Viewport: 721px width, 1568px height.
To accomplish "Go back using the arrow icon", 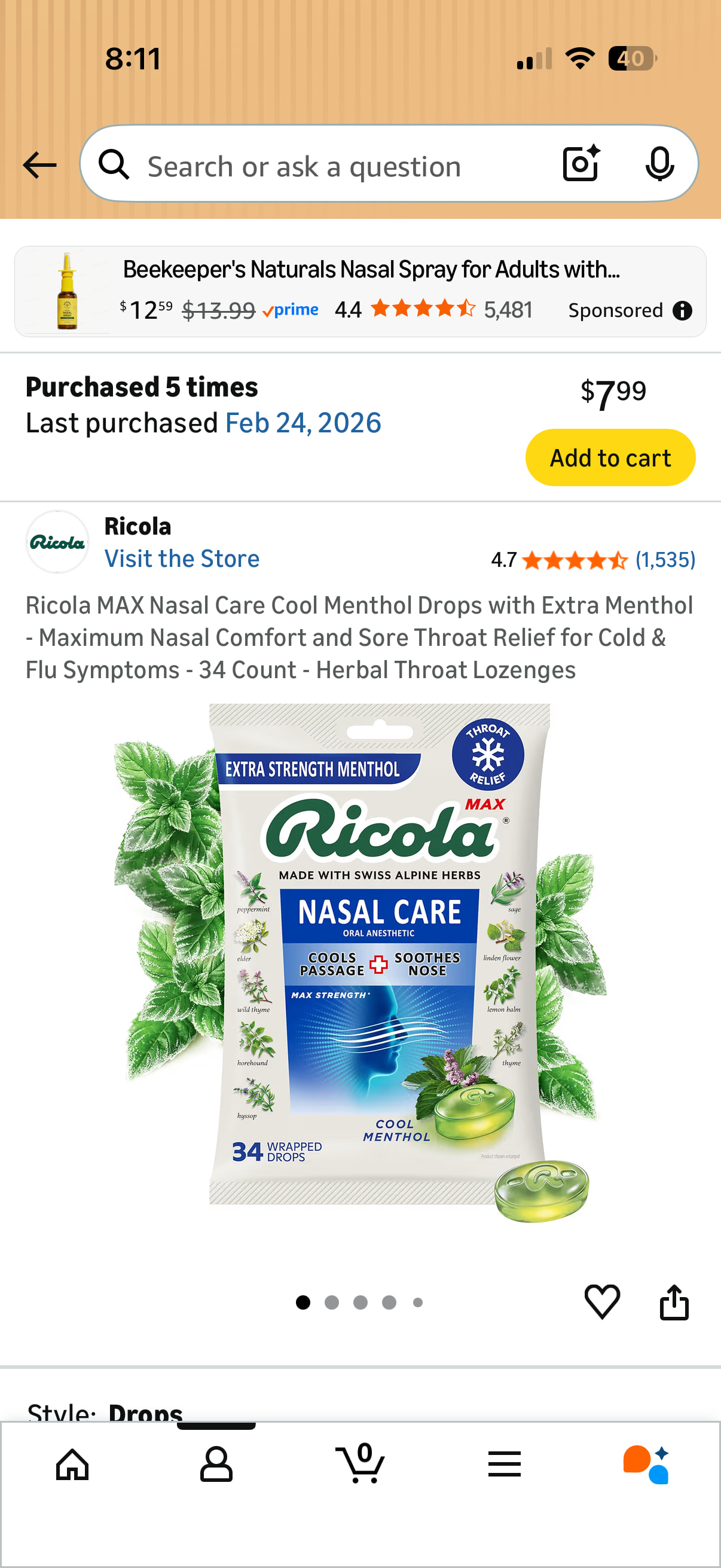I will [x=39, y=165].
